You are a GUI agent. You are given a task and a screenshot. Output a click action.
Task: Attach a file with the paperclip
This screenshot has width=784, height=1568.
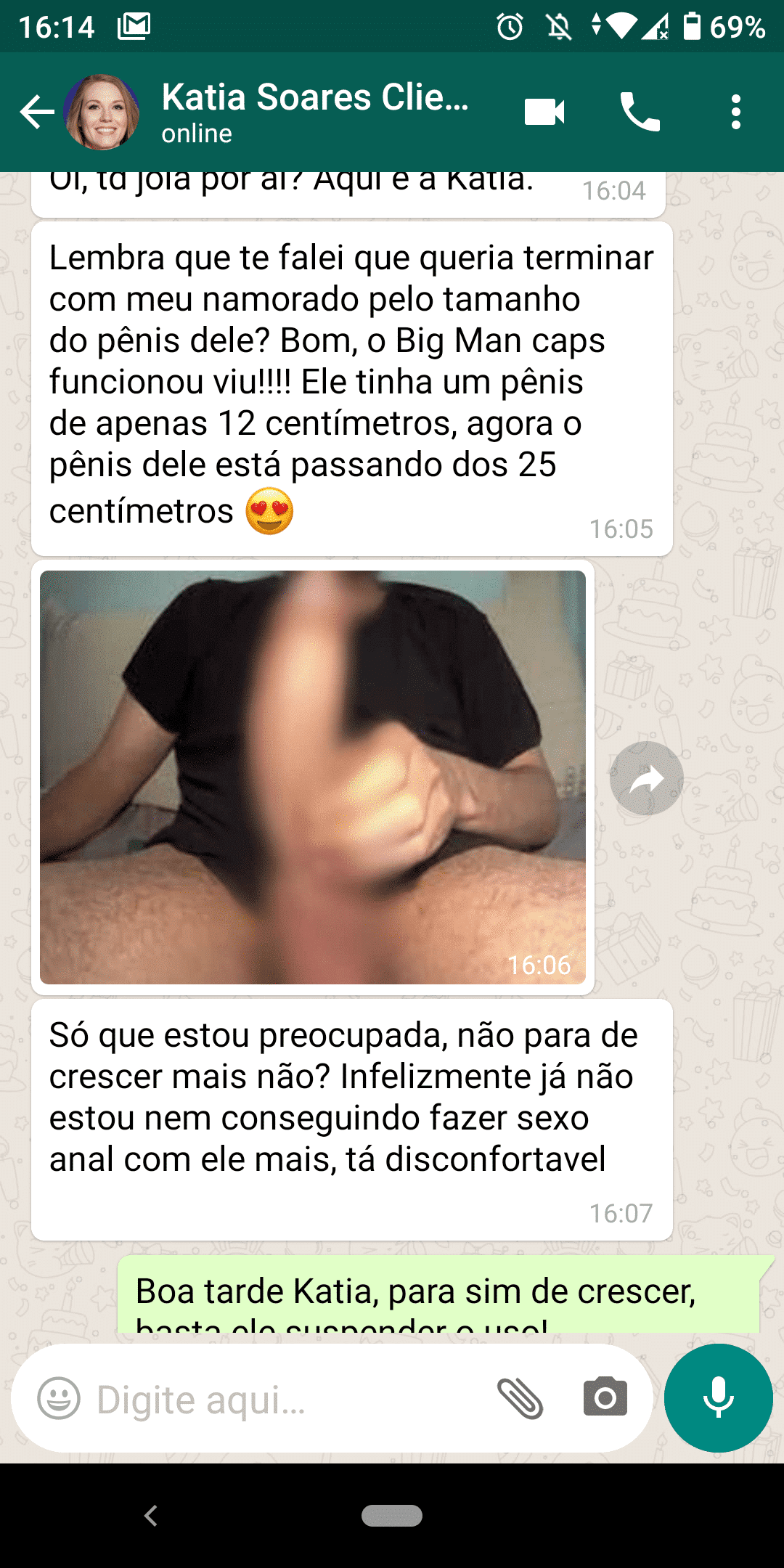(520, 1398)
